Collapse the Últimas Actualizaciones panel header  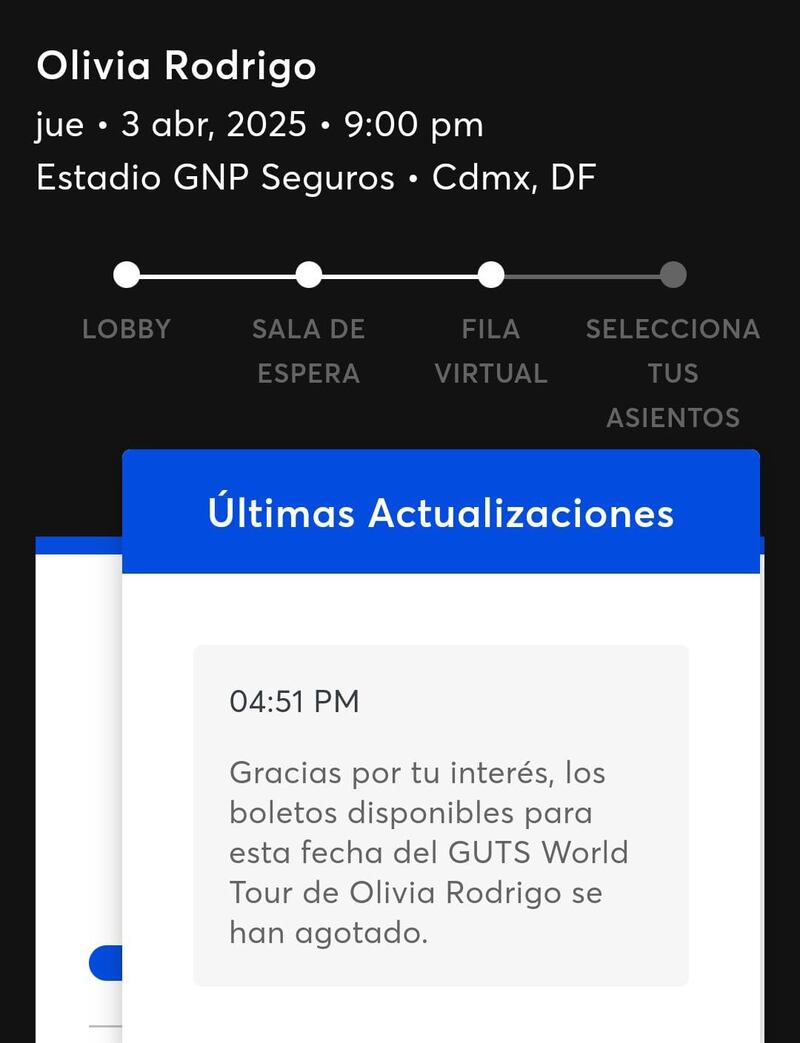440,512
